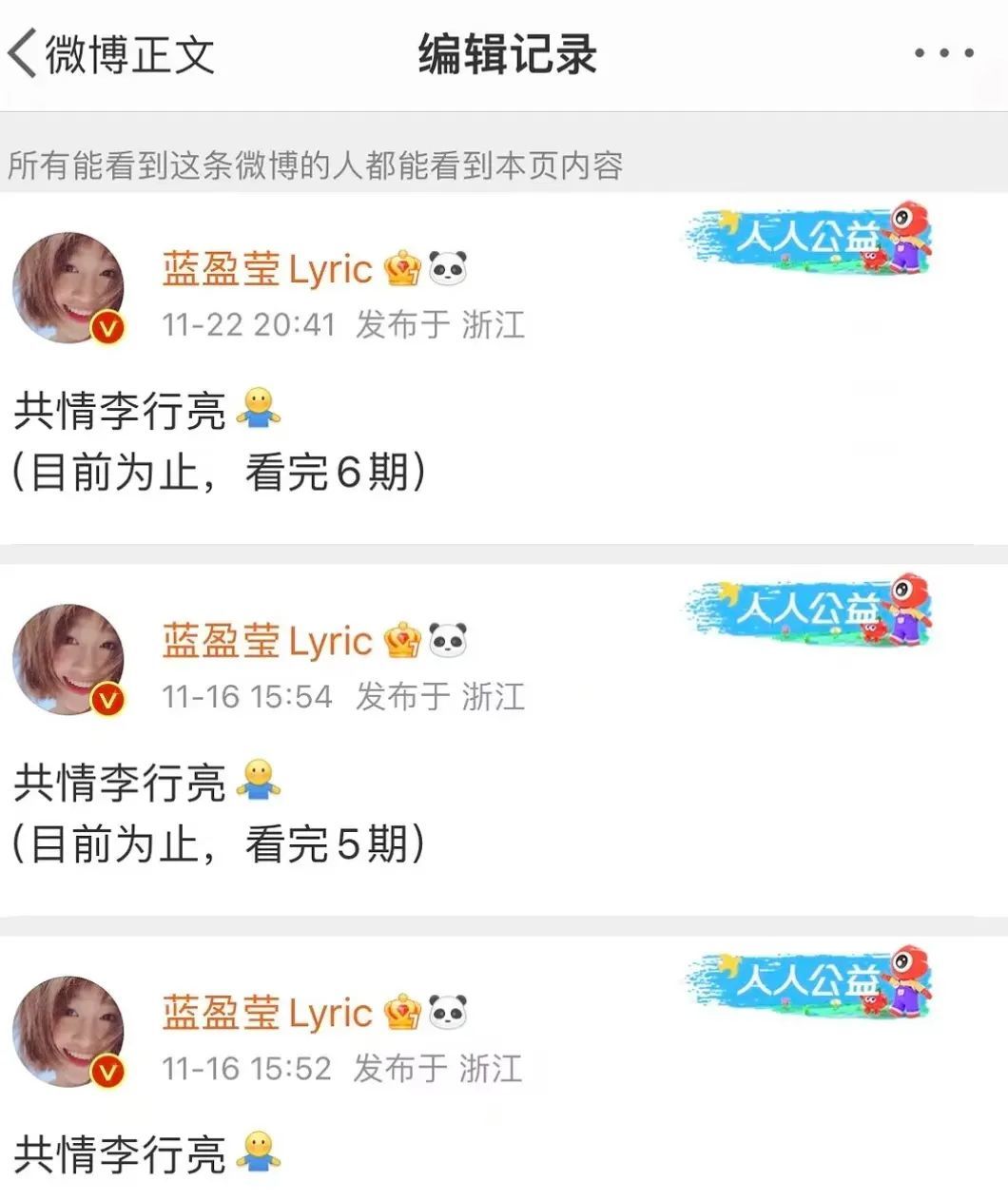Open 人人公益 badge on 11-16 15:54 entry

(x=808, y=610)
